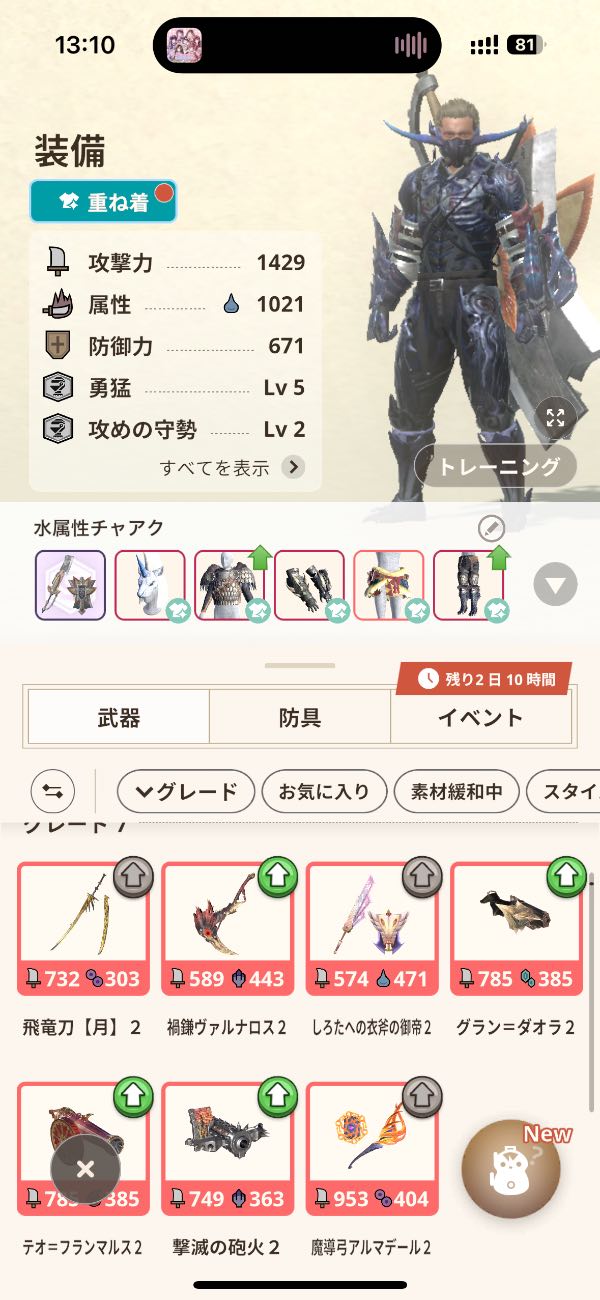Edit the 水属性チャアク loadout name
The width and height of the screenshot is (600, 1300).
pyautogui.click(x=491, y=528)
